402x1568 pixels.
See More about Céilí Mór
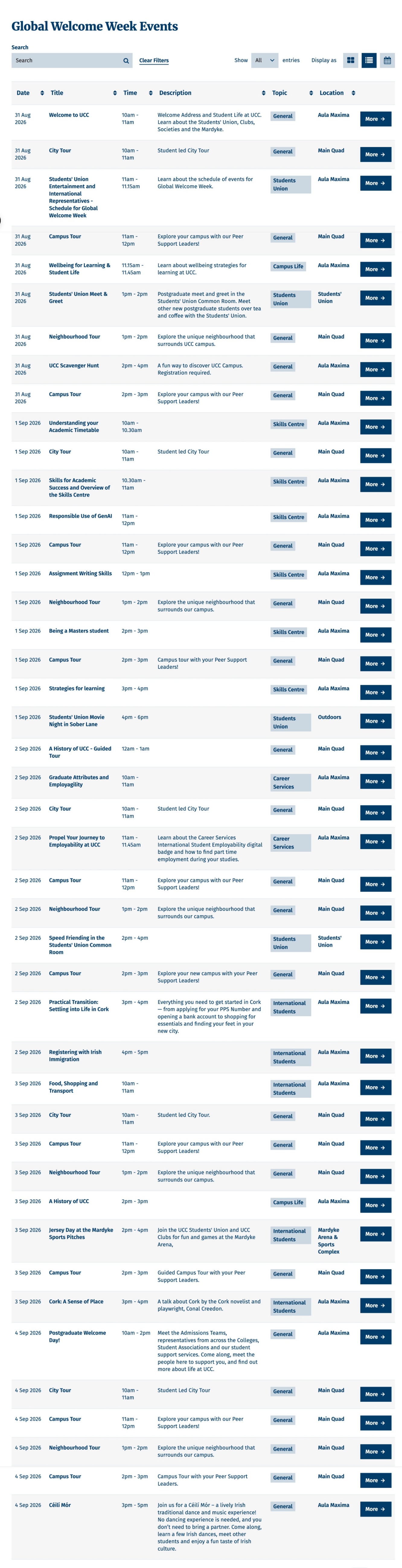pyautogui.click(x=375, y=1509)
